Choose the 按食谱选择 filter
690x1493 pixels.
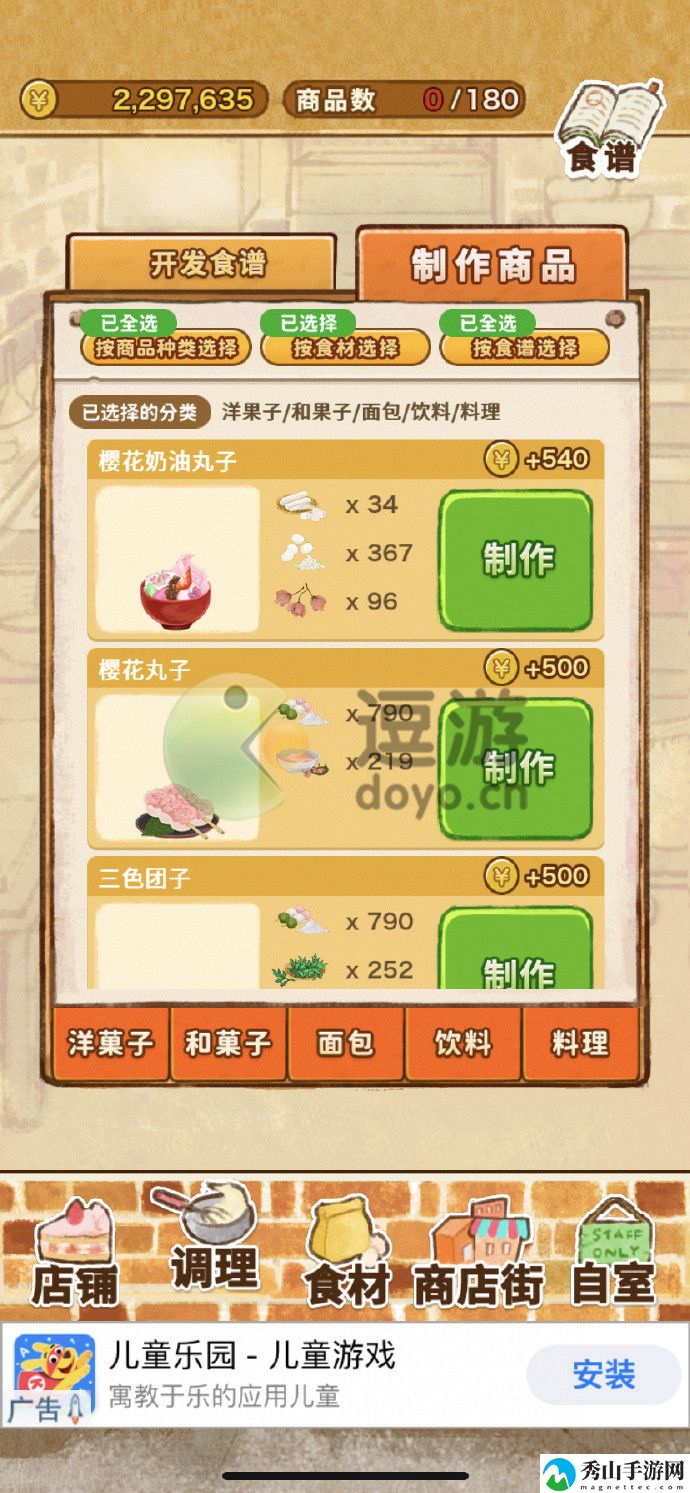coord(525,347)
